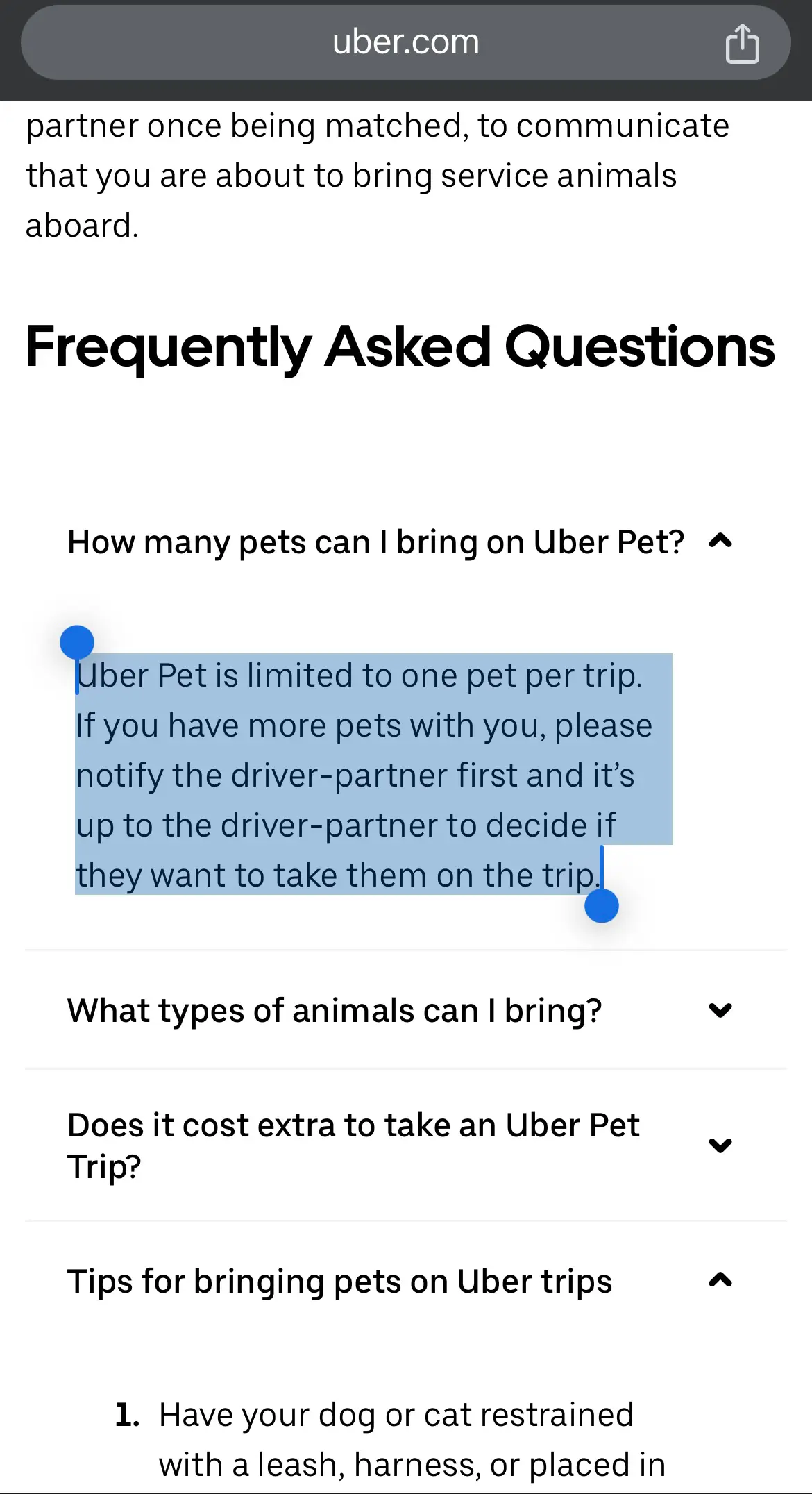
Task: Collapse 'Tips for bringing pets on Uber trips'
Action: (x=720, y=1281)
